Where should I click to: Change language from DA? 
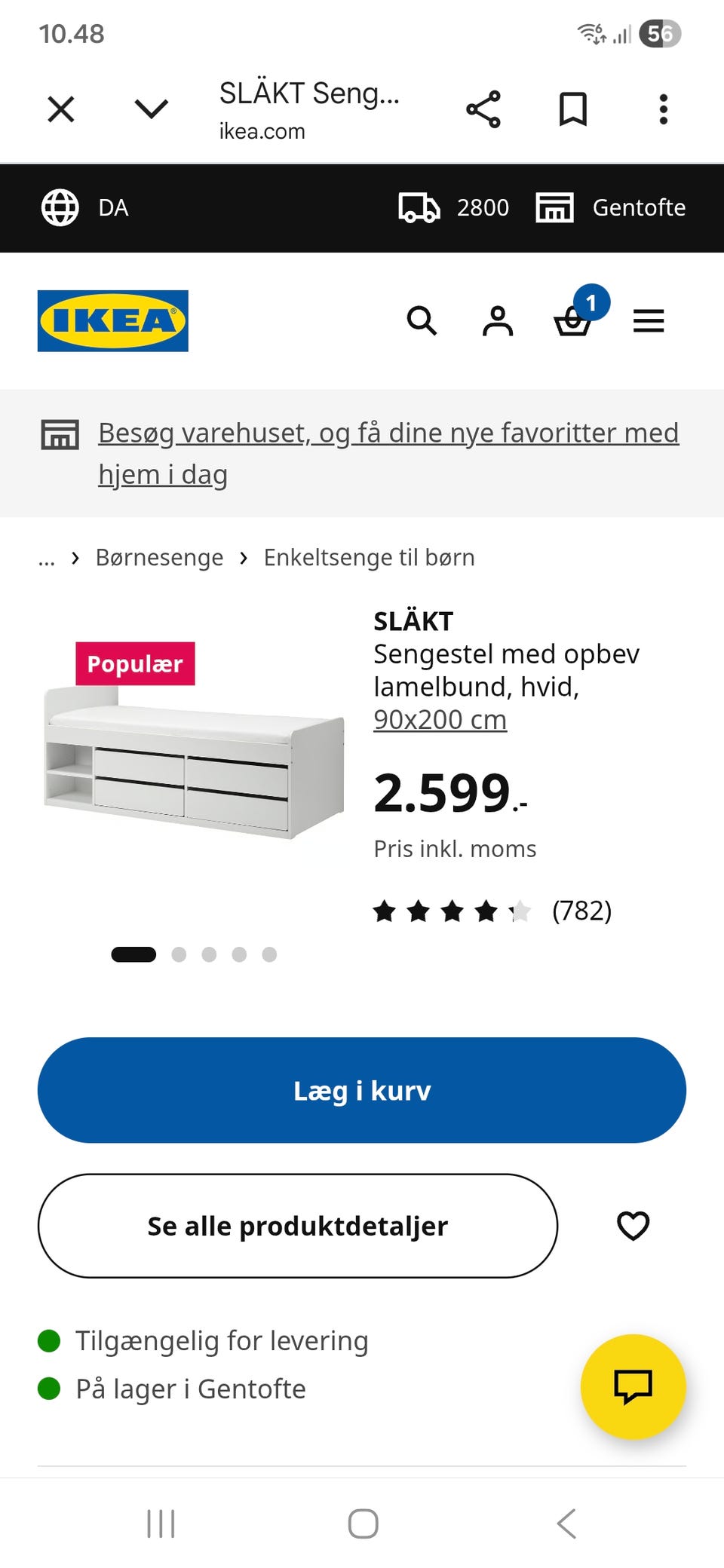point(84,207)
